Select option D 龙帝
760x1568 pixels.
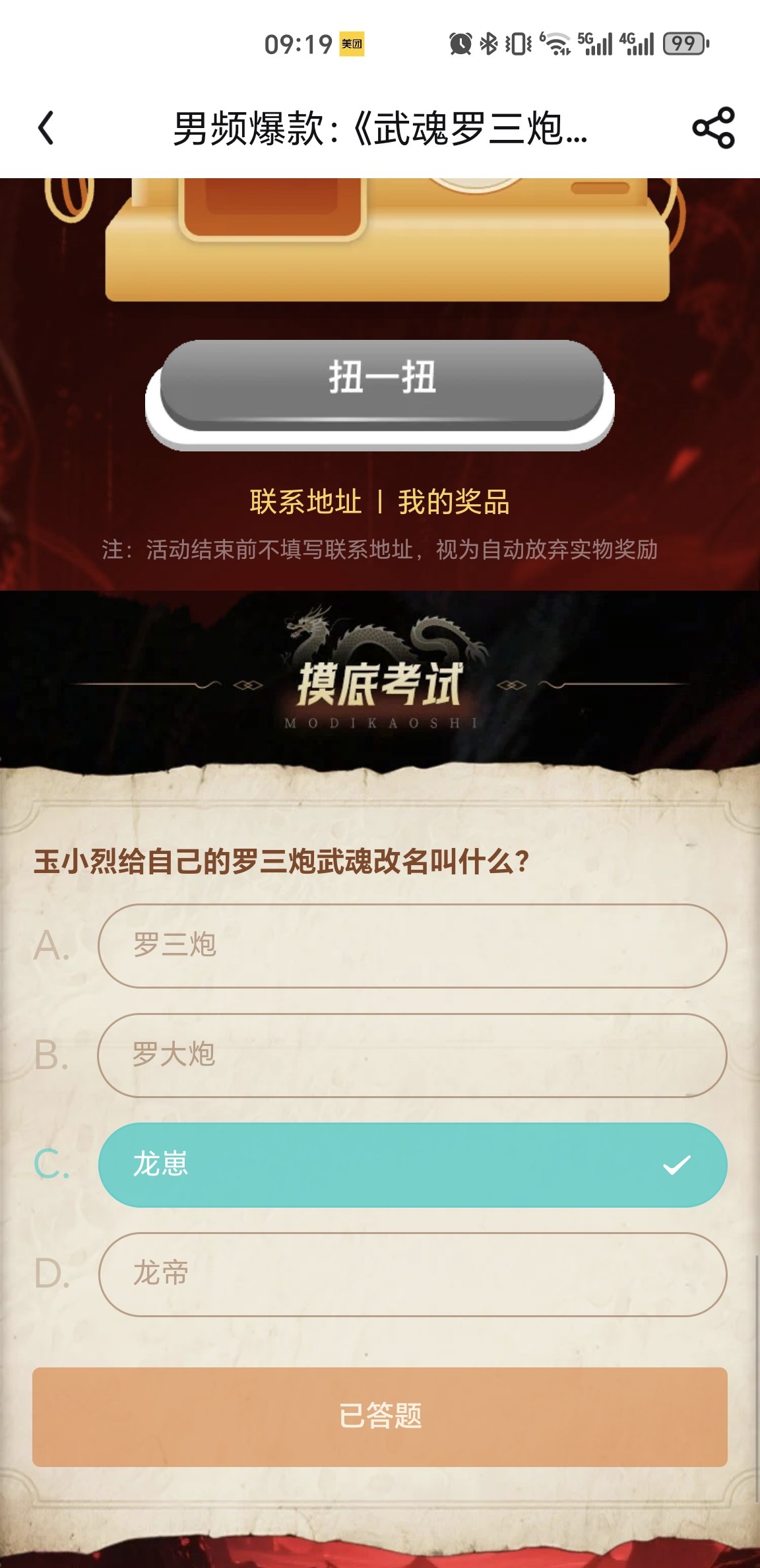[x=412, y=1274]
